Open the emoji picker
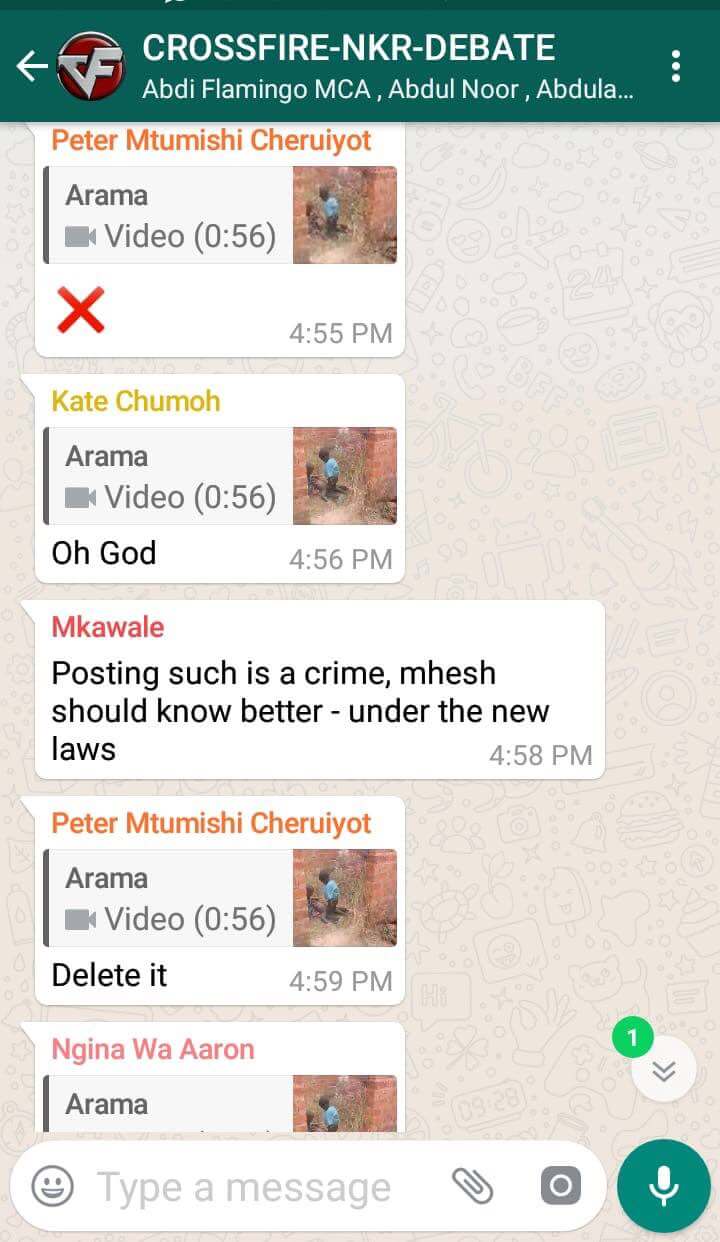The height and width of the screenshot is (1242, 720). (53, 1187)
